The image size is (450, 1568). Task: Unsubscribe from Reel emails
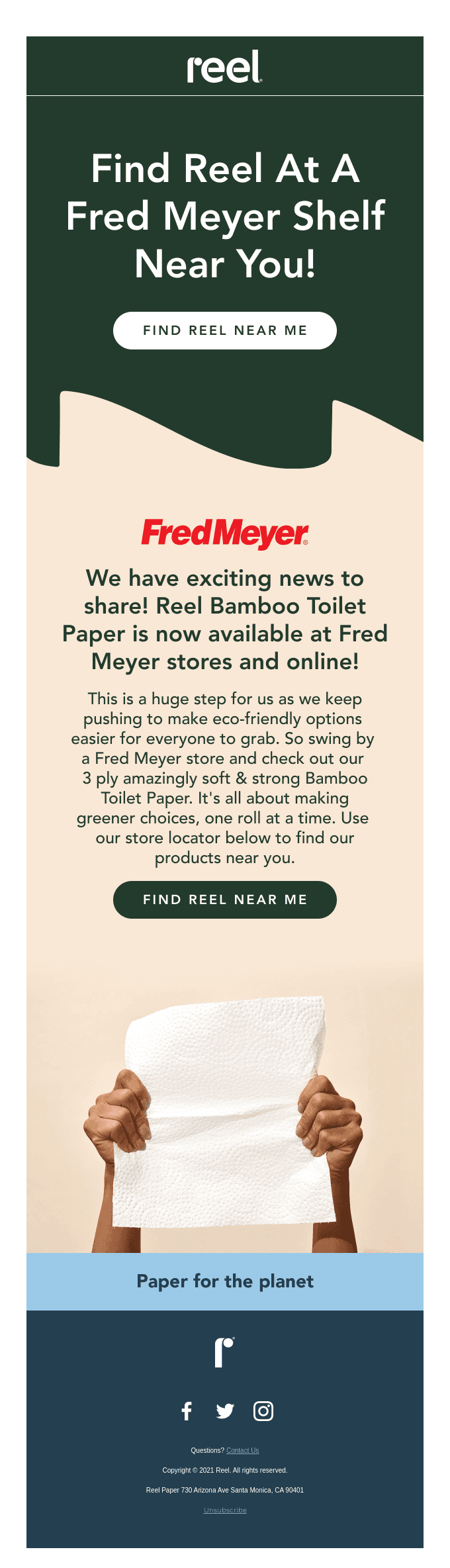click(225, 1510)
